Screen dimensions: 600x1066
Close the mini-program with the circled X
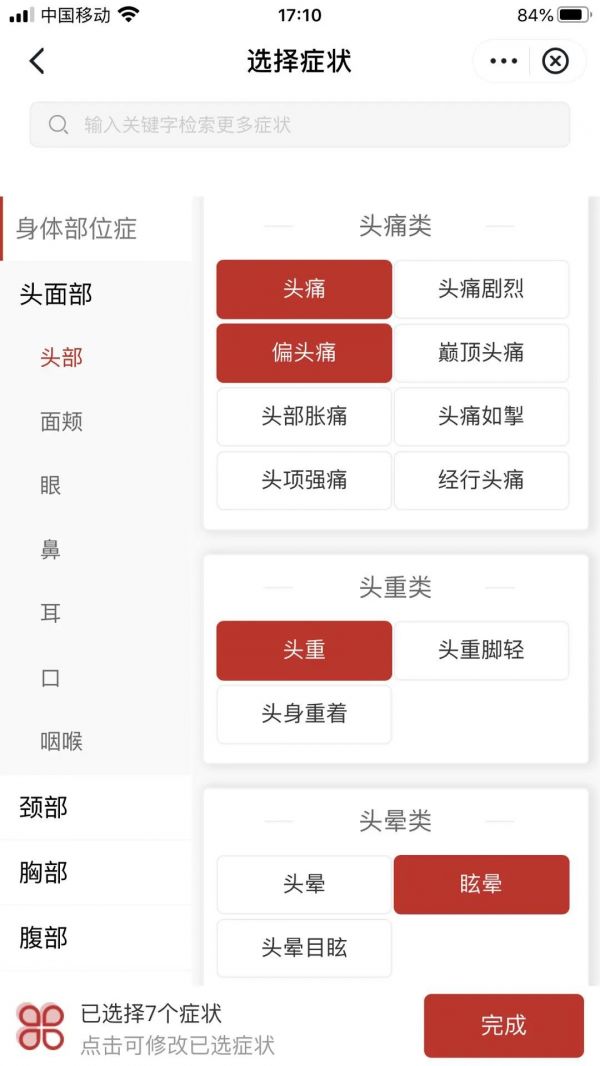tap(555, 62)
